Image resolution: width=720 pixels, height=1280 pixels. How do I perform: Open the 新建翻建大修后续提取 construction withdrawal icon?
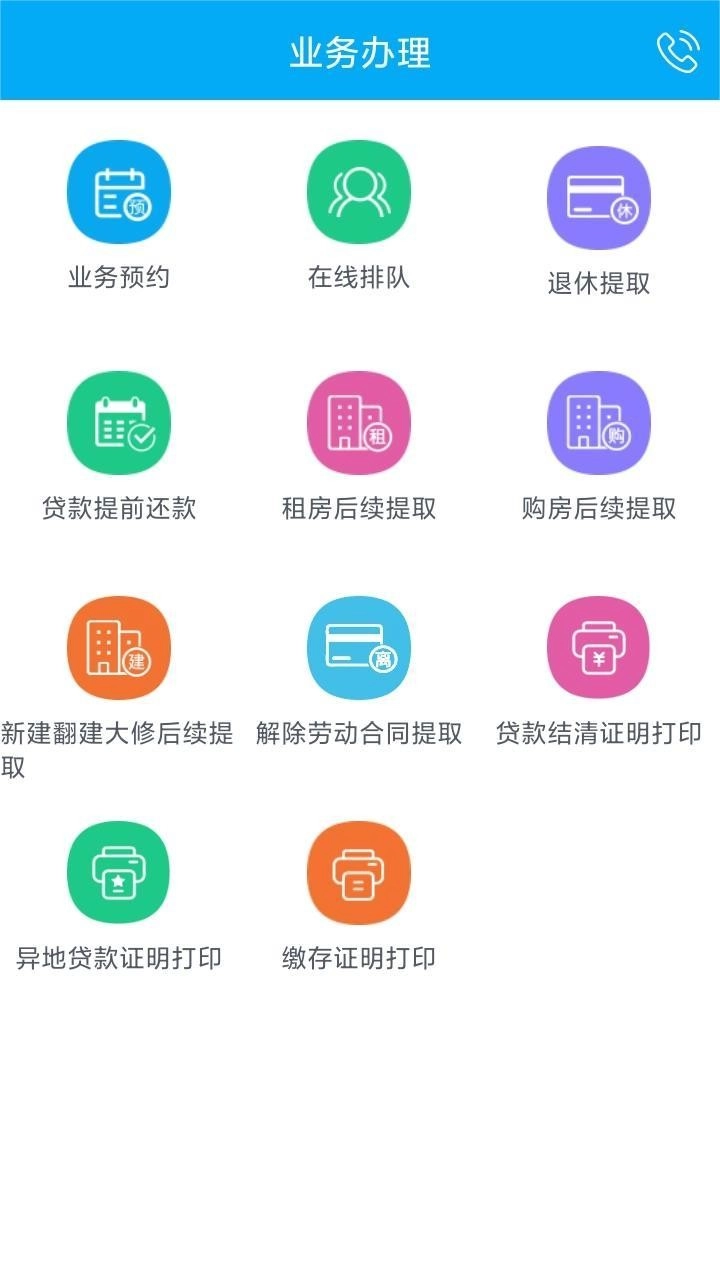118,647
